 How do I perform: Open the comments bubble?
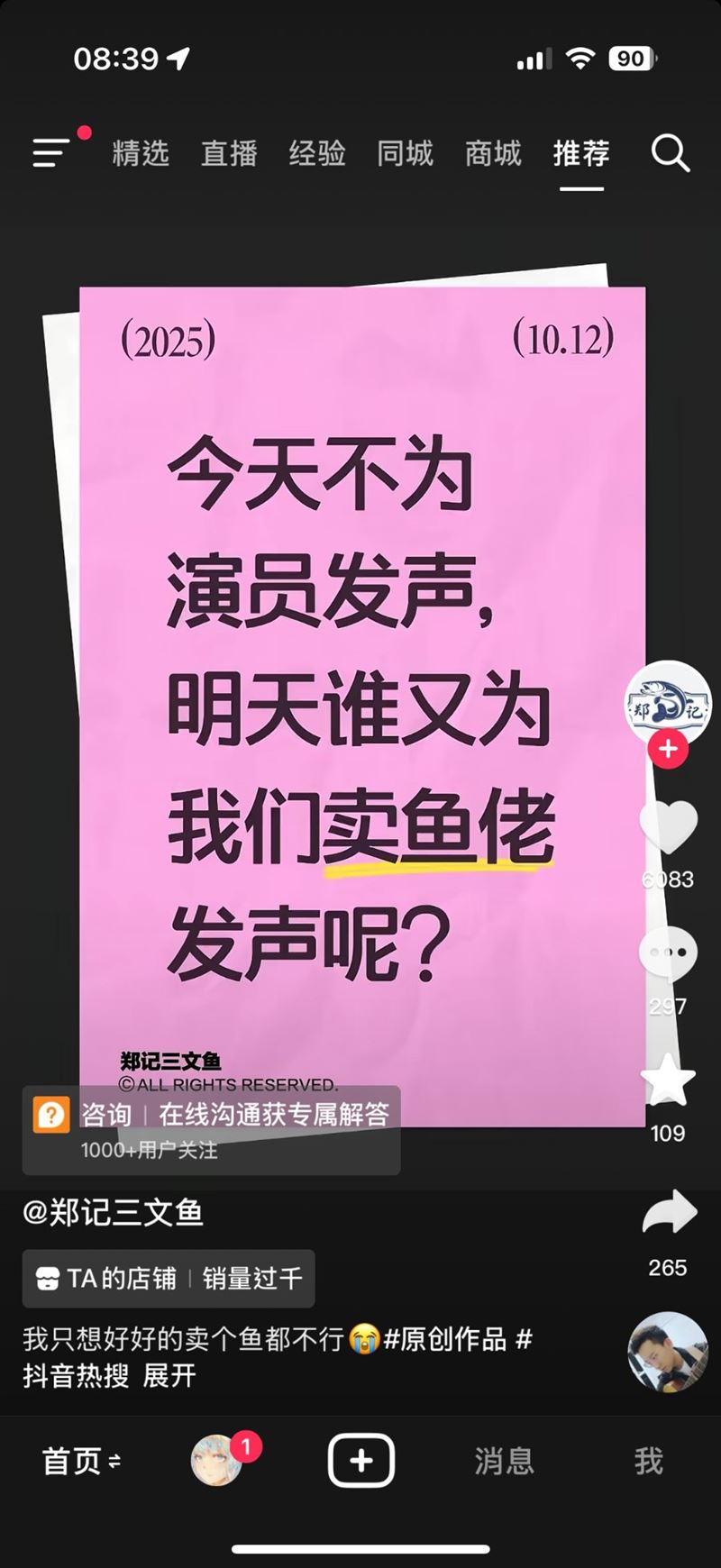(668, 953)
